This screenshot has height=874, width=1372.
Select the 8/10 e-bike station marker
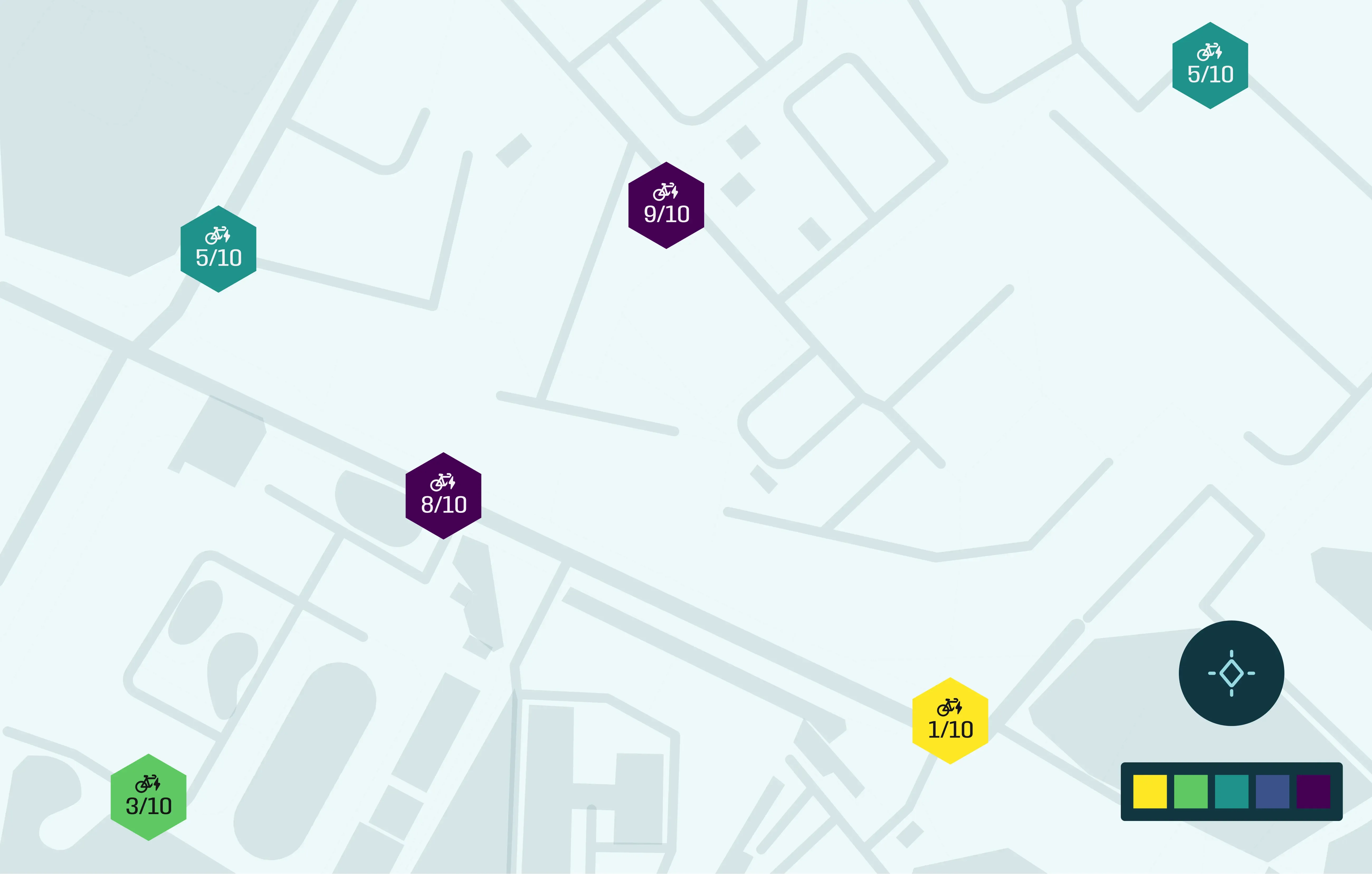coord(443,496)
